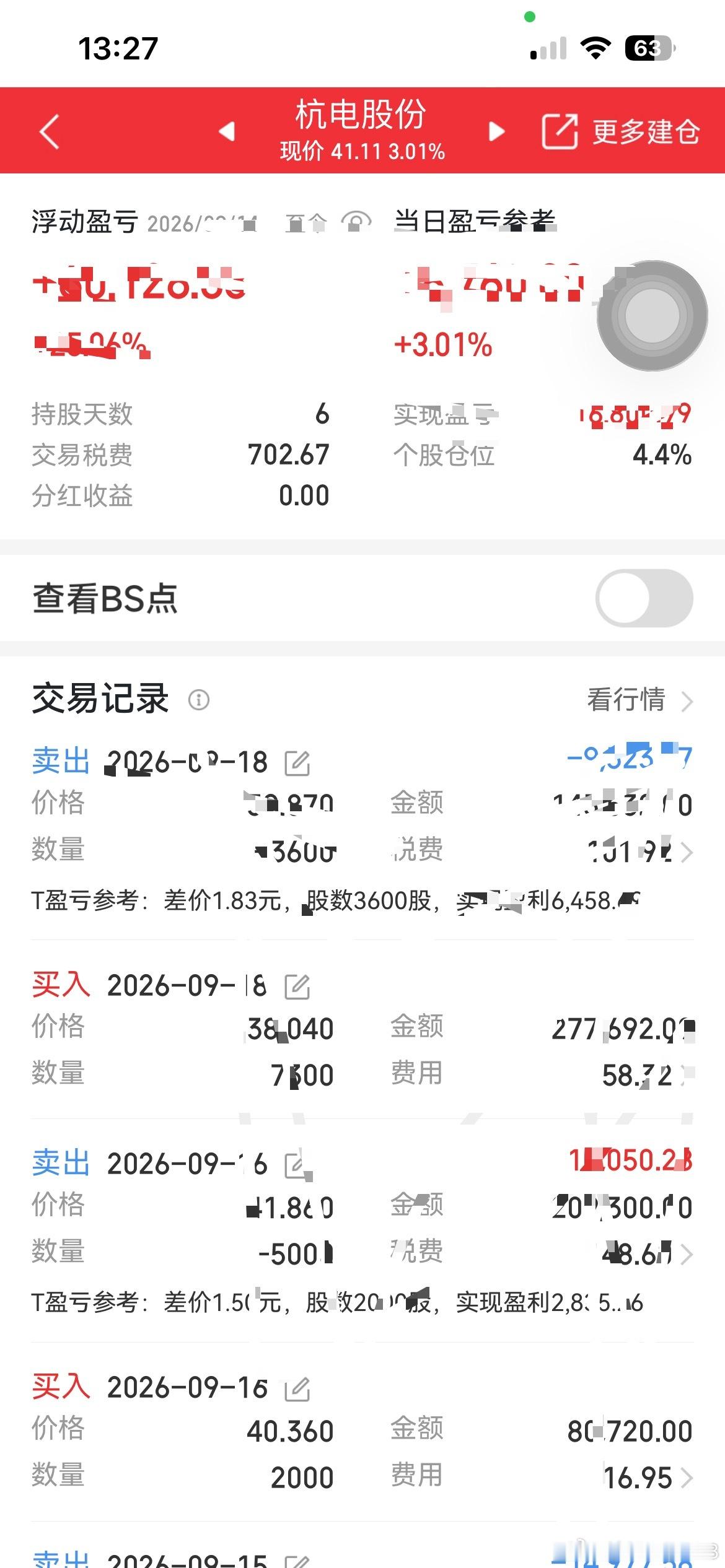725x1568 pixels.
Task: Edit the 买入 2026-09-16 record
Action: point(297,1389)
